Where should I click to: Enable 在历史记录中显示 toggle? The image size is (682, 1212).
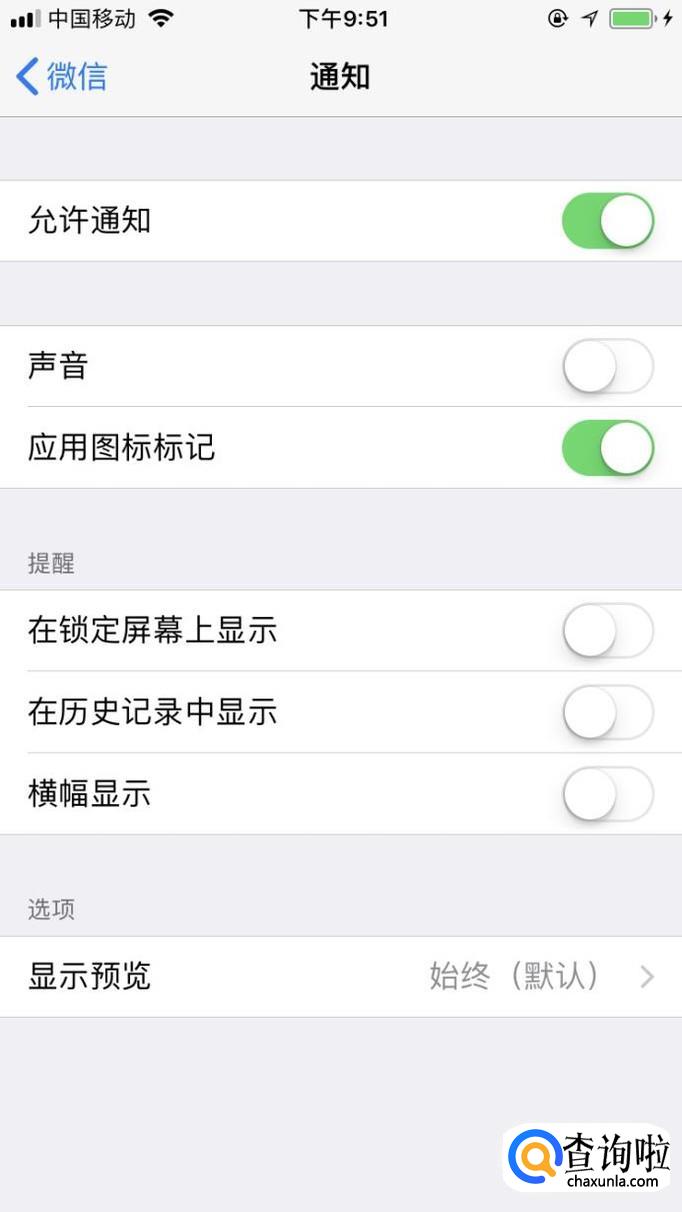[607, 713]
